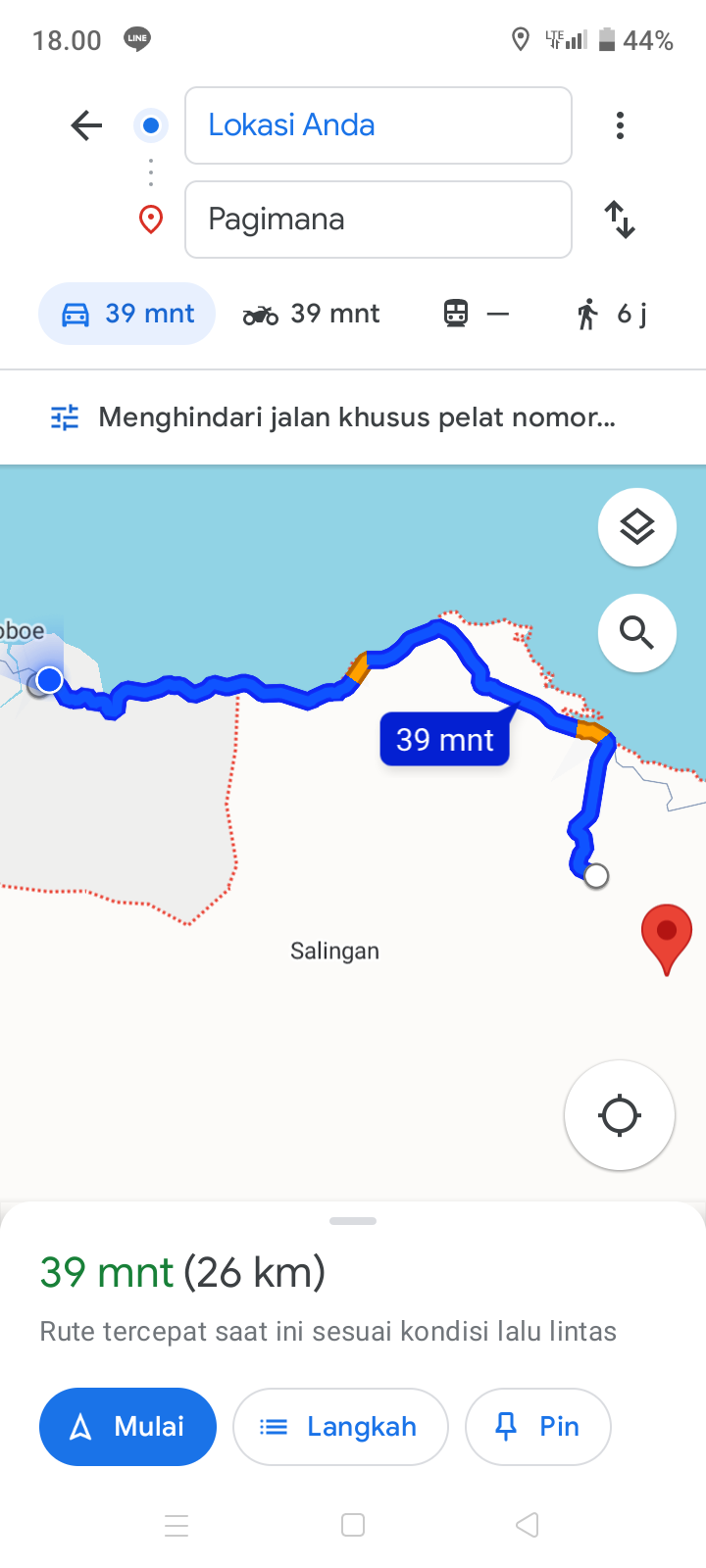Open the map layers button
The width and height of the screenshot is (706, 1568).
(x=637, y=527)
